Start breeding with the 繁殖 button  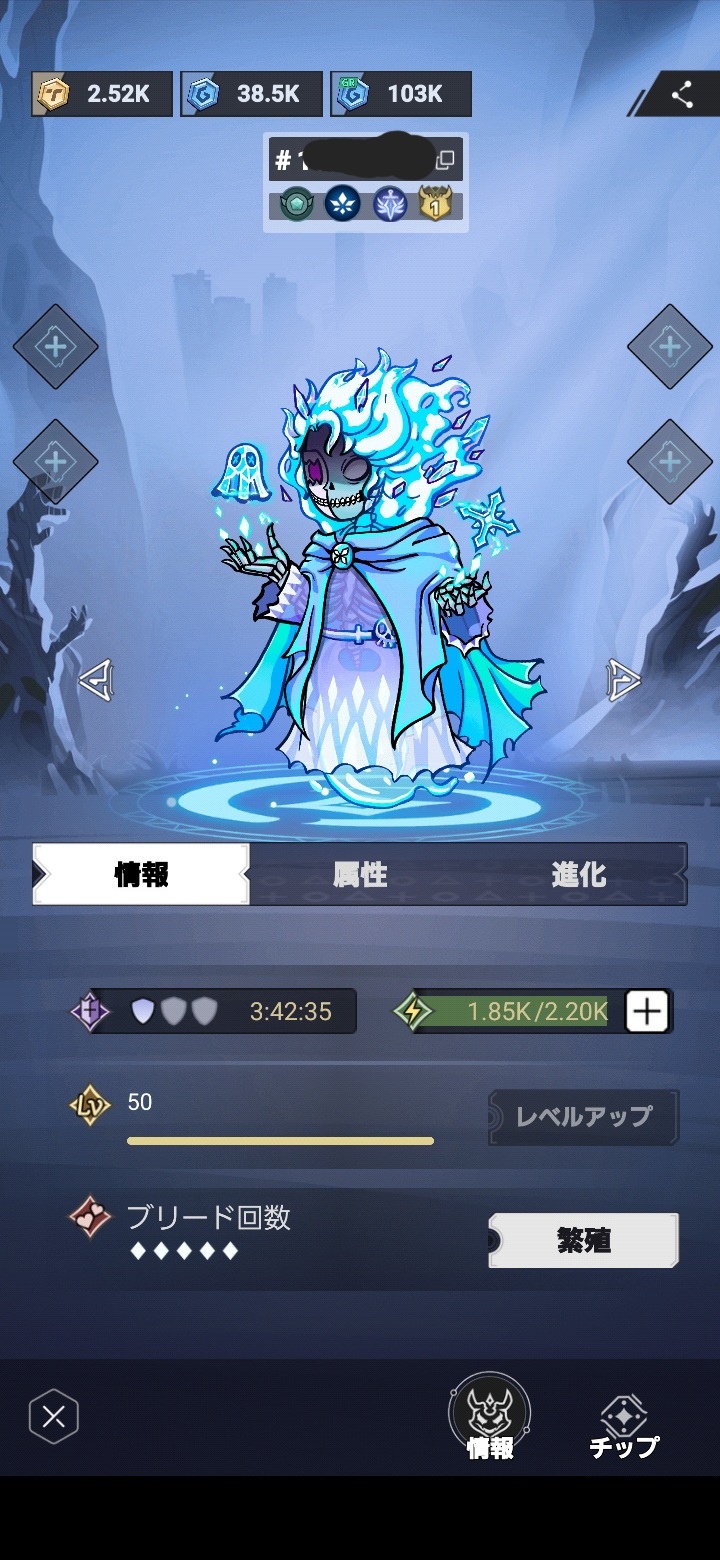584,1241
